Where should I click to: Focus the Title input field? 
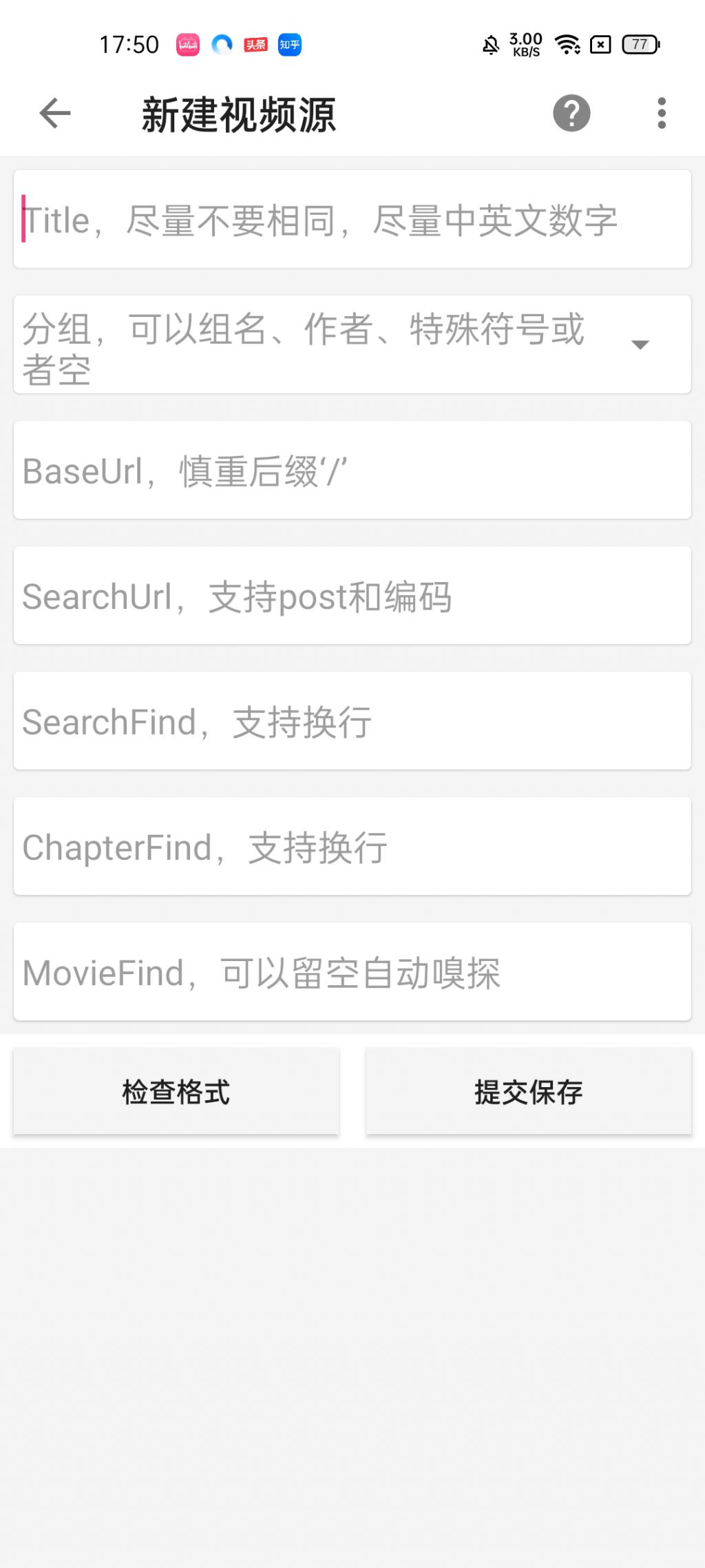tap(352, 220)
